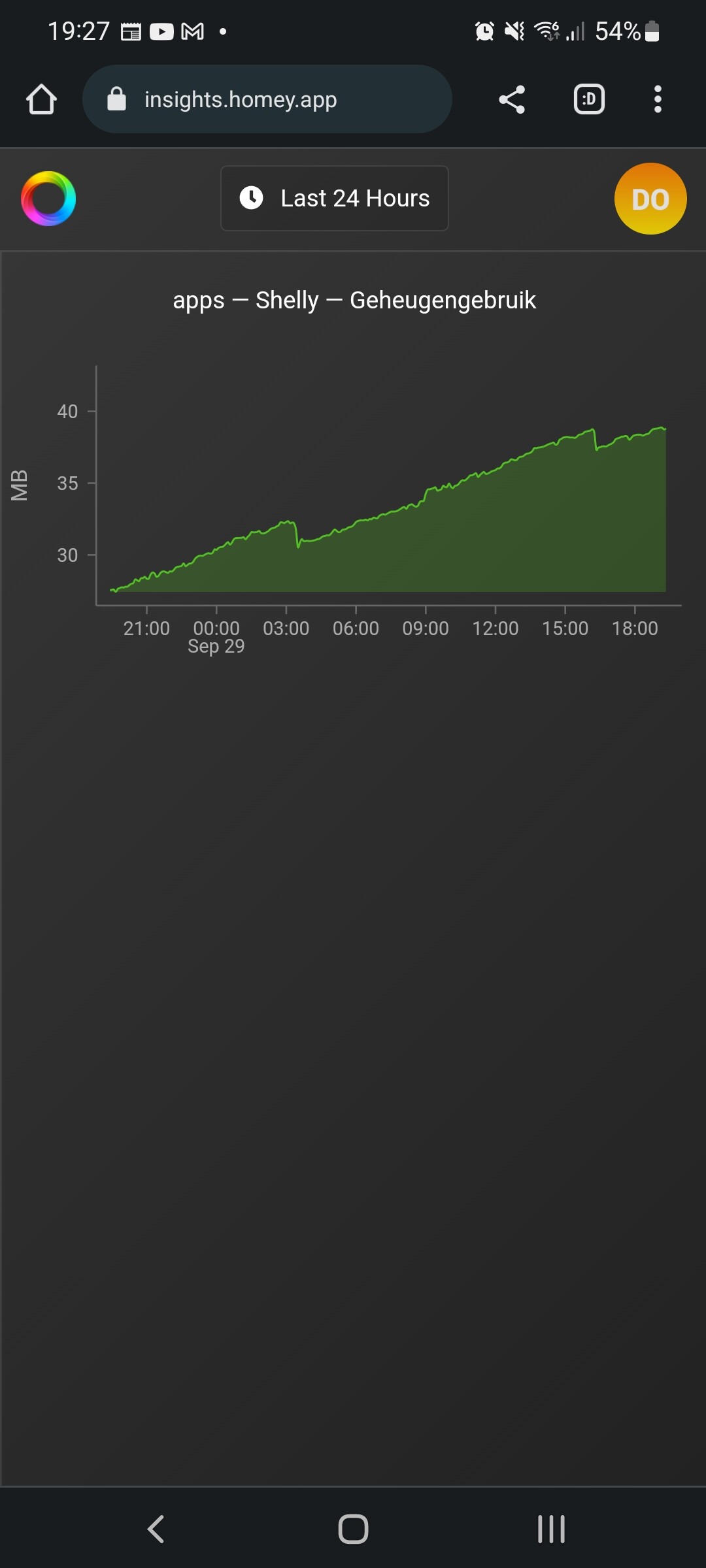Open the browser overflow menu
This screenshot has width=706, height=1568.
click(x=658, y=99)
